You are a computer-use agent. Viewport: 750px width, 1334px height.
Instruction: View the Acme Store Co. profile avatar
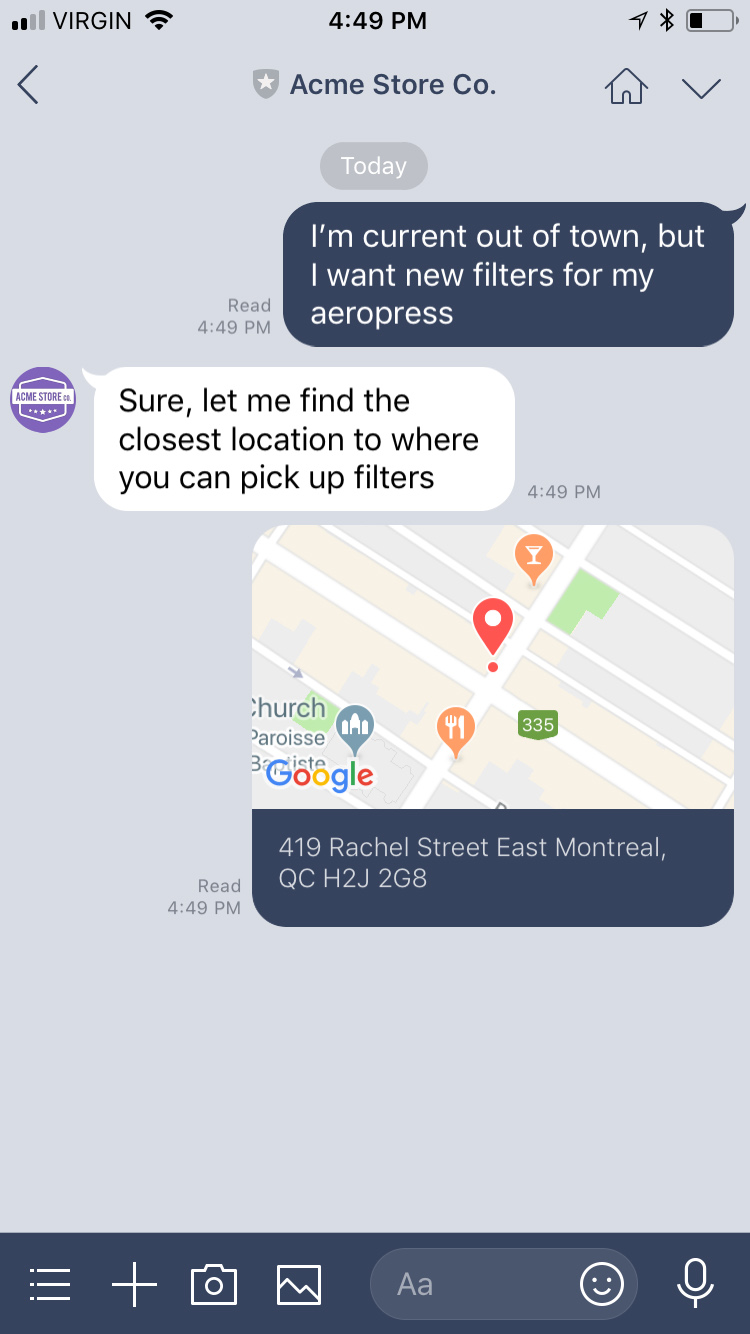43,399
